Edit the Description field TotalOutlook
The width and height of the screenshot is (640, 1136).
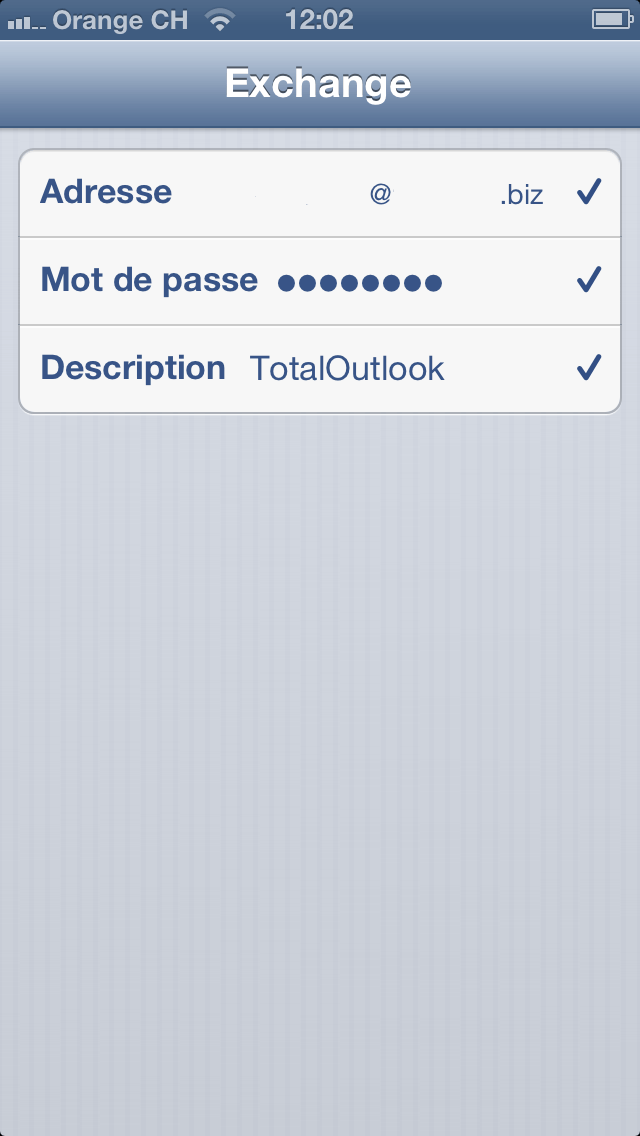coord(320,369)
